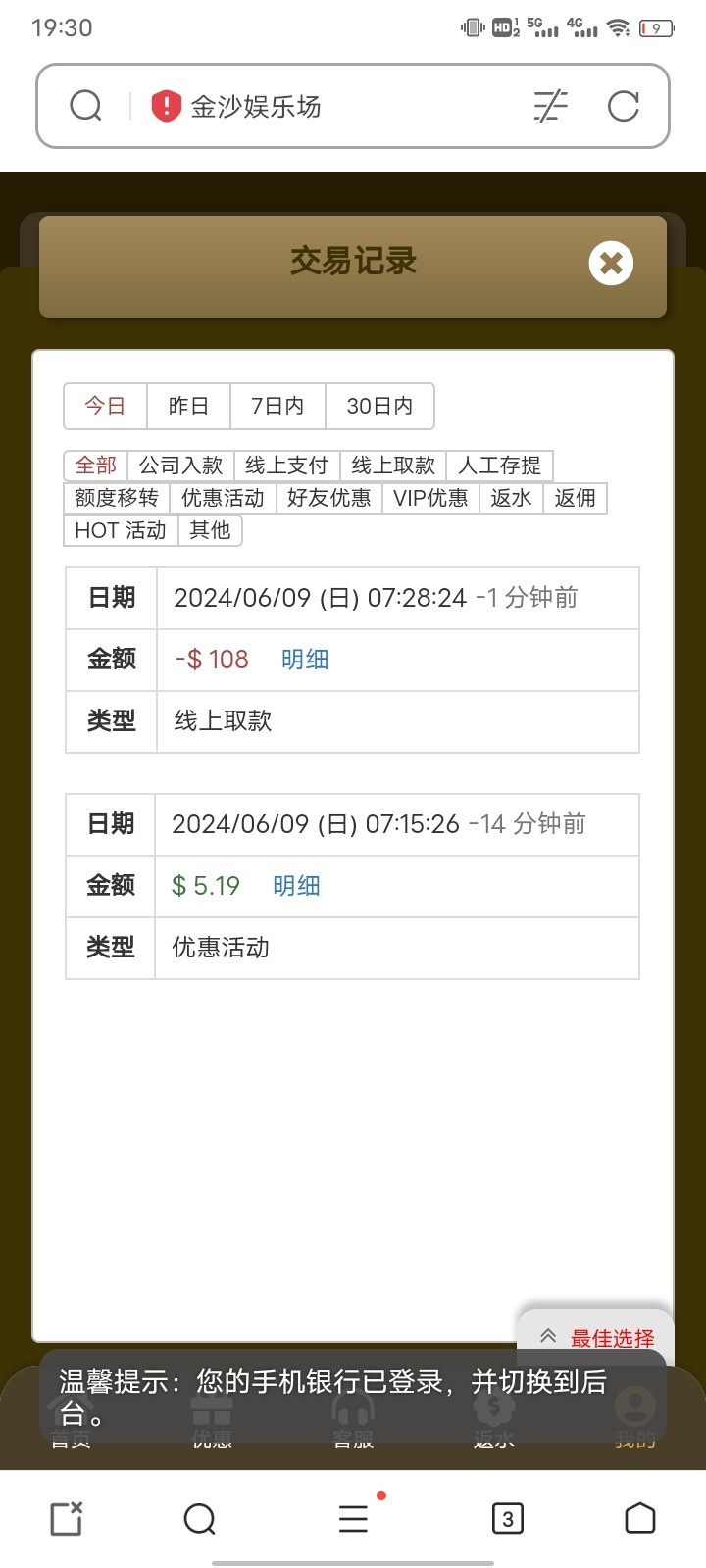Switch to the 昨日 date range
Viewport: 706px width, 1568px height.
pyautogui.click(x=188, y=406)
